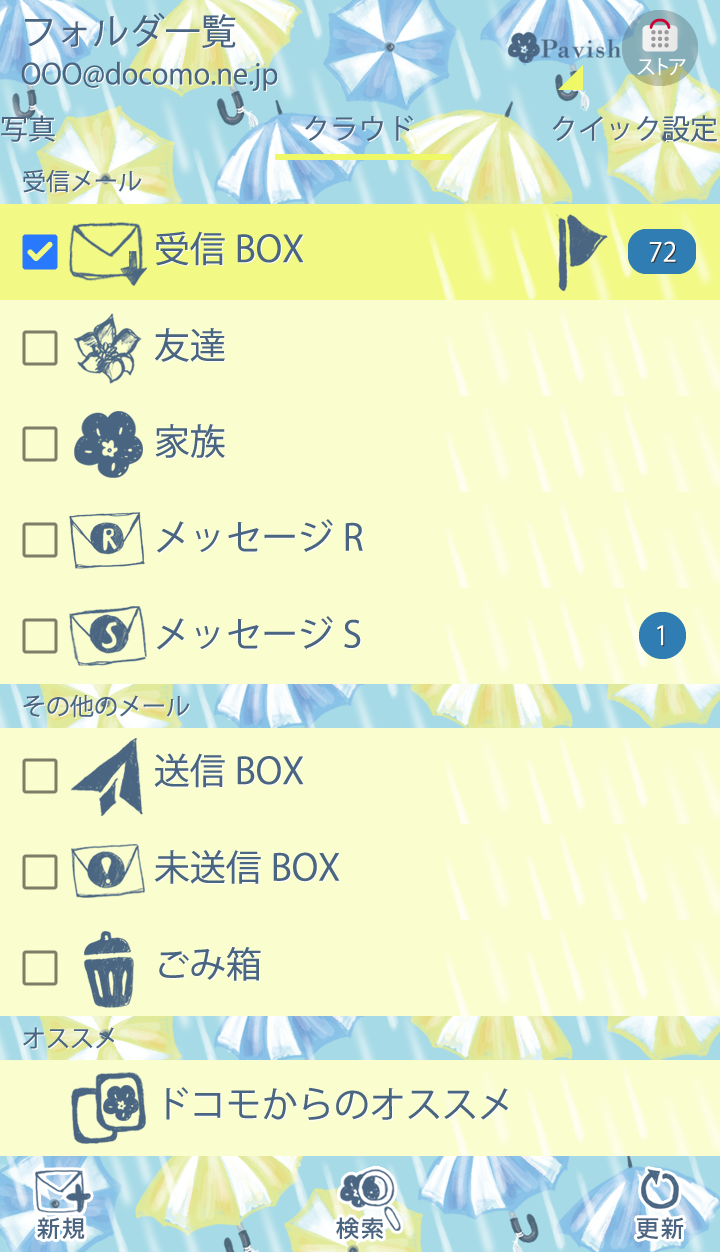Tick the checkbox beside 友達
720x1252 pixels.
pyautogui.click(x=40, y=348)
